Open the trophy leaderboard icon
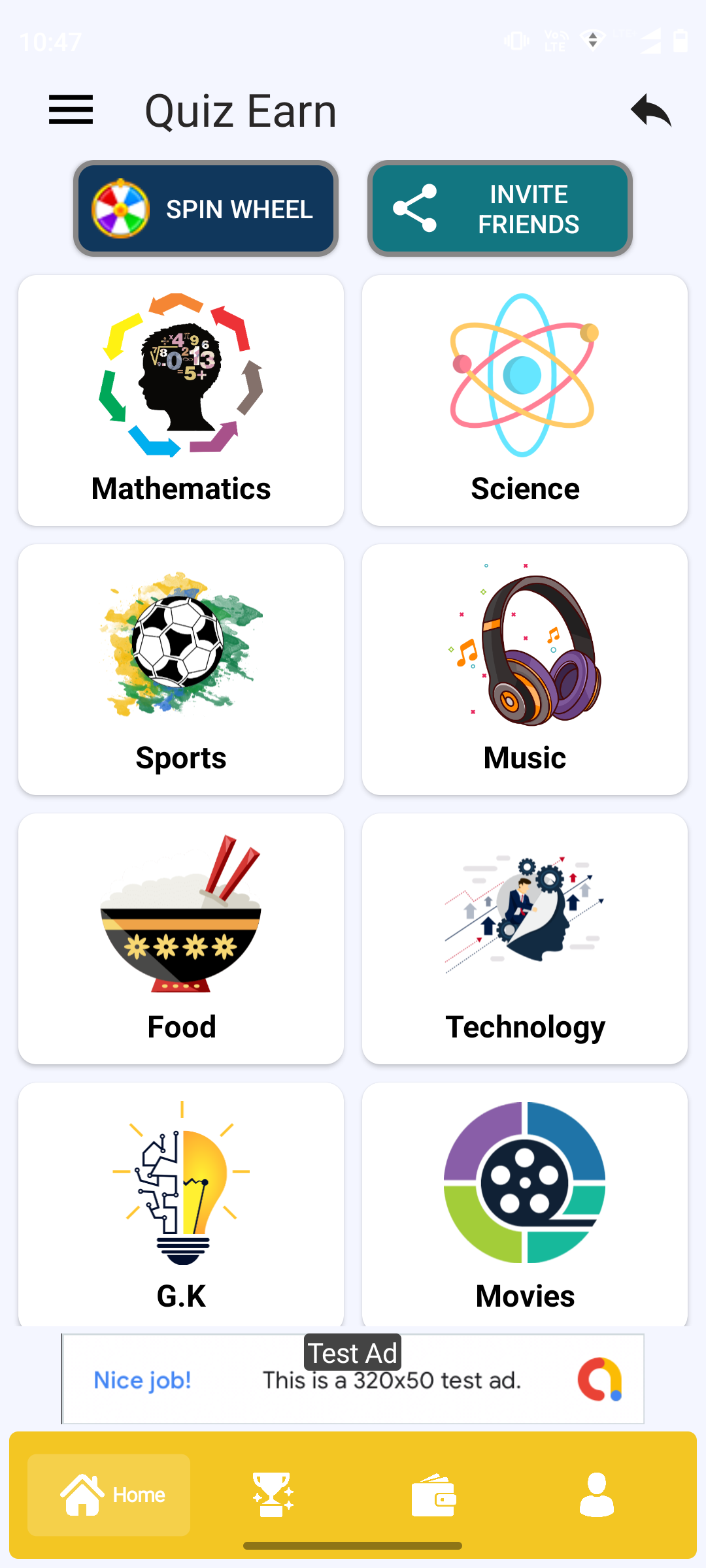 (272, 1495)
